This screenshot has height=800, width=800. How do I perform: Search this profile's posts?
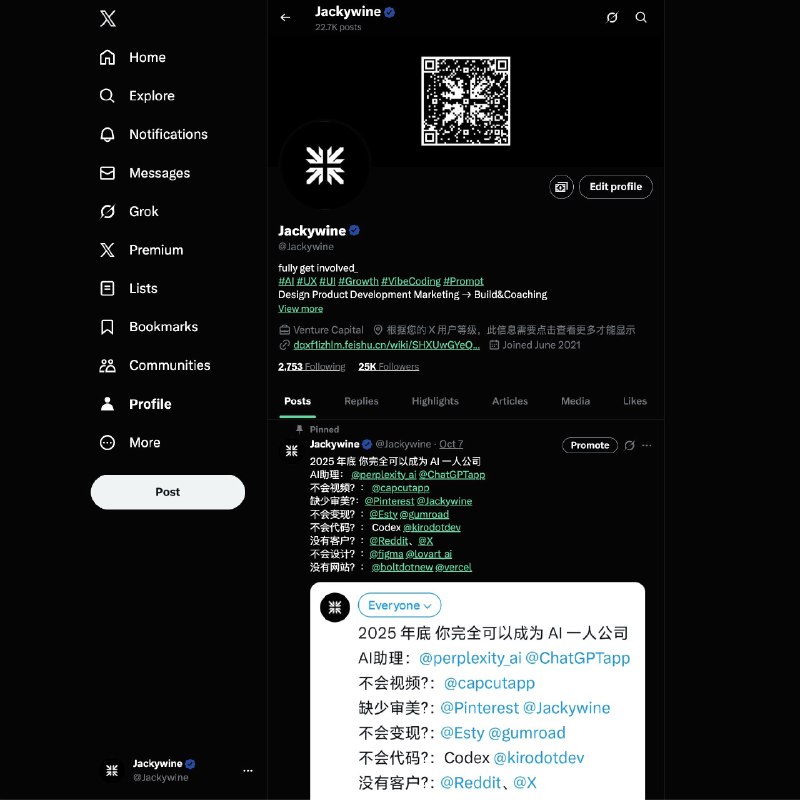641,17
